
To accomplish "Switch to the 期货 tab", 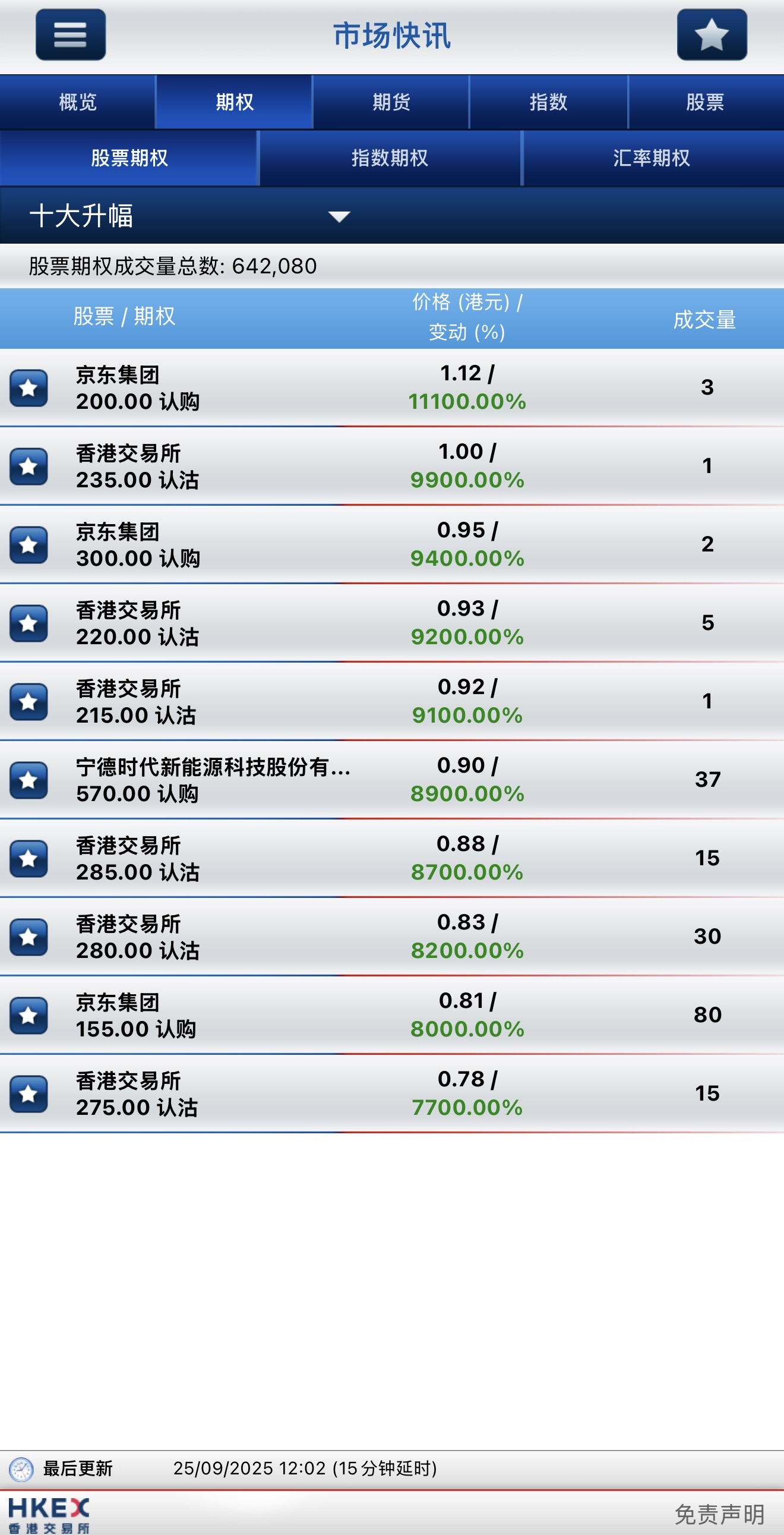I will coord(391,102).
